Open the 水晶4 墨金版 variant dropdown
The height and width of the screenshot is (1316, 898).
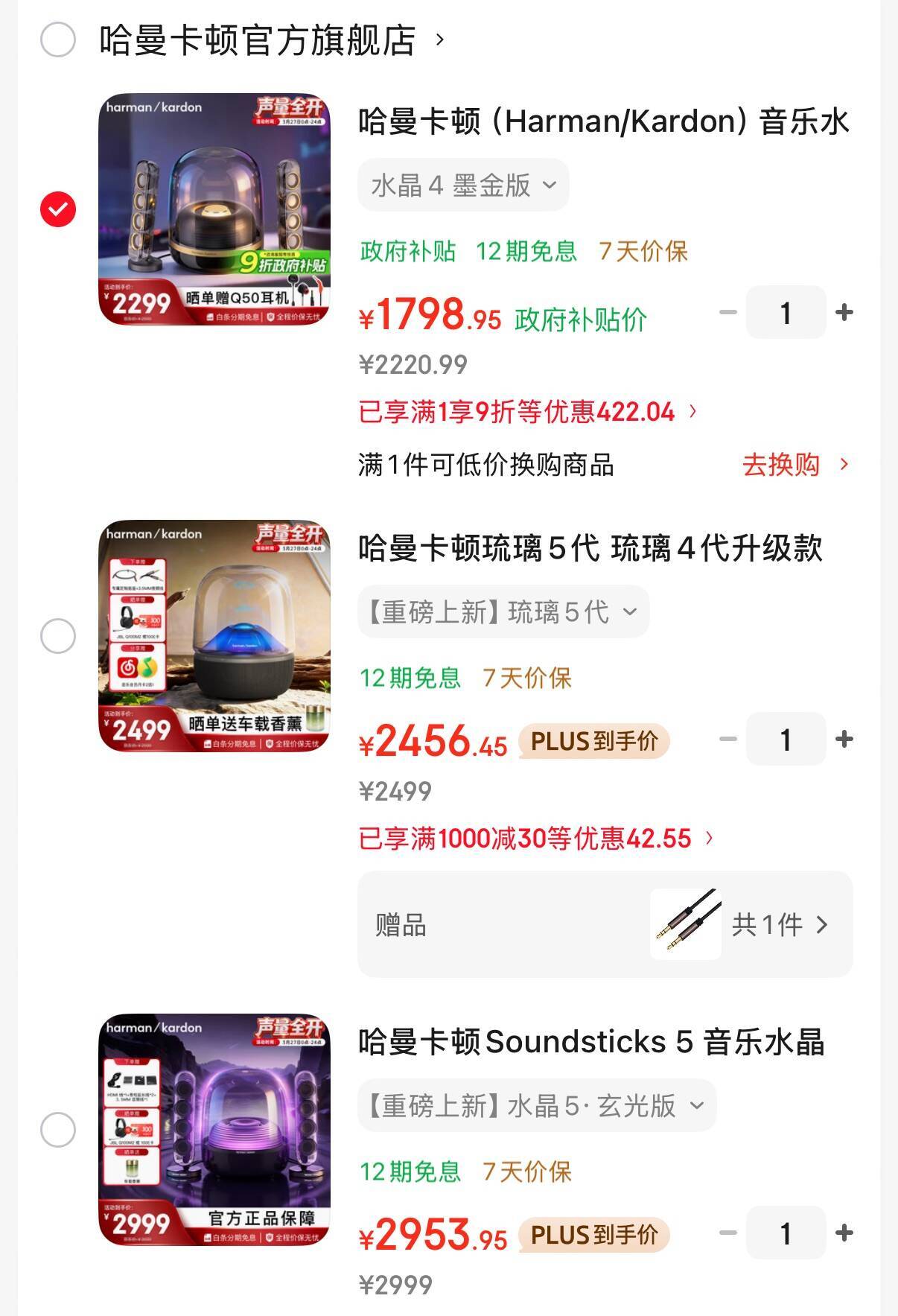(463, 185)
